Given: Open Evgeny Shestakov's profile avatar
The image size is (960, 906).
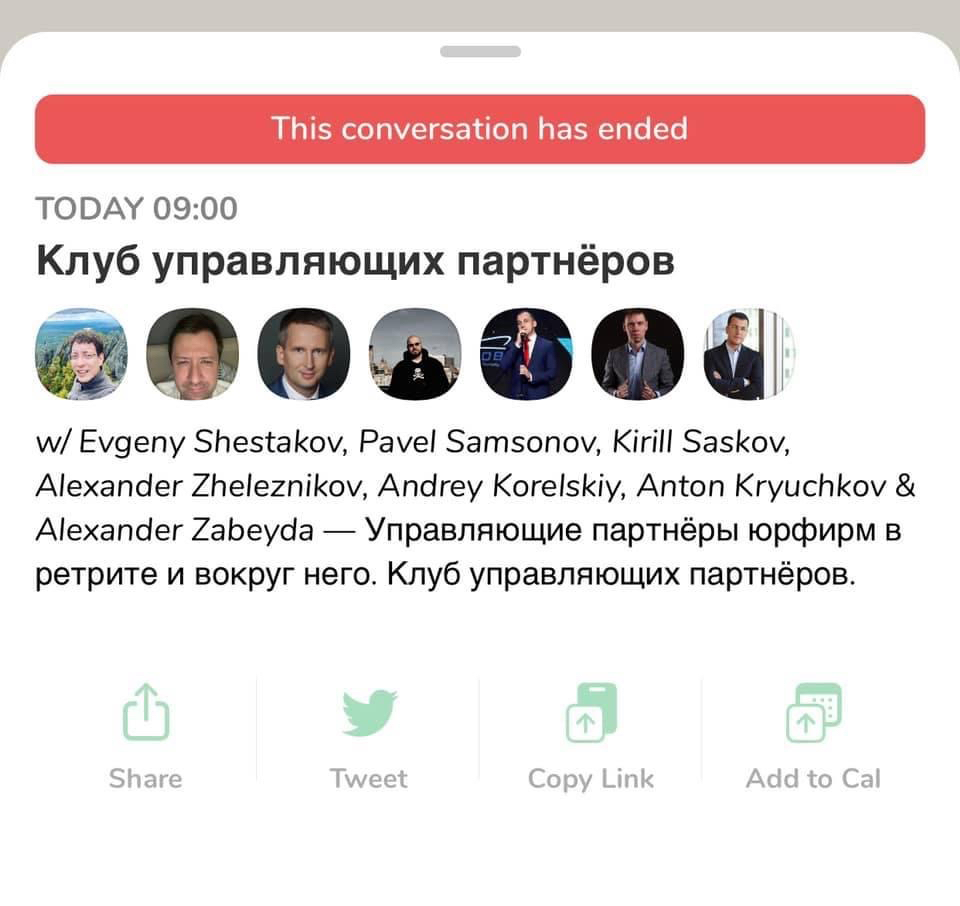Looking at the screenshot, I should (x=81, y=354).
